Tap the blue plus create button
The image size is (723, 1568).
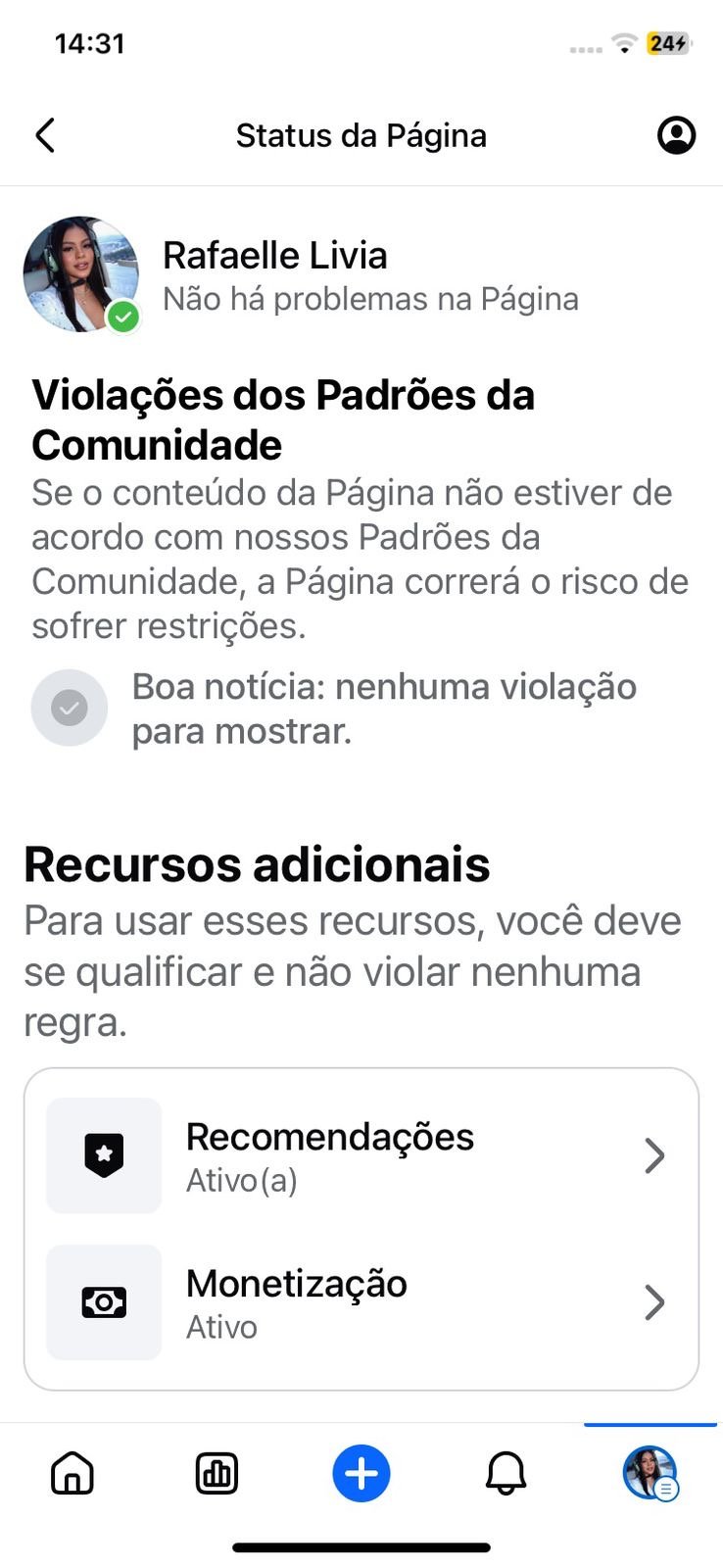pyautogui.click(x=361, y=1473)
